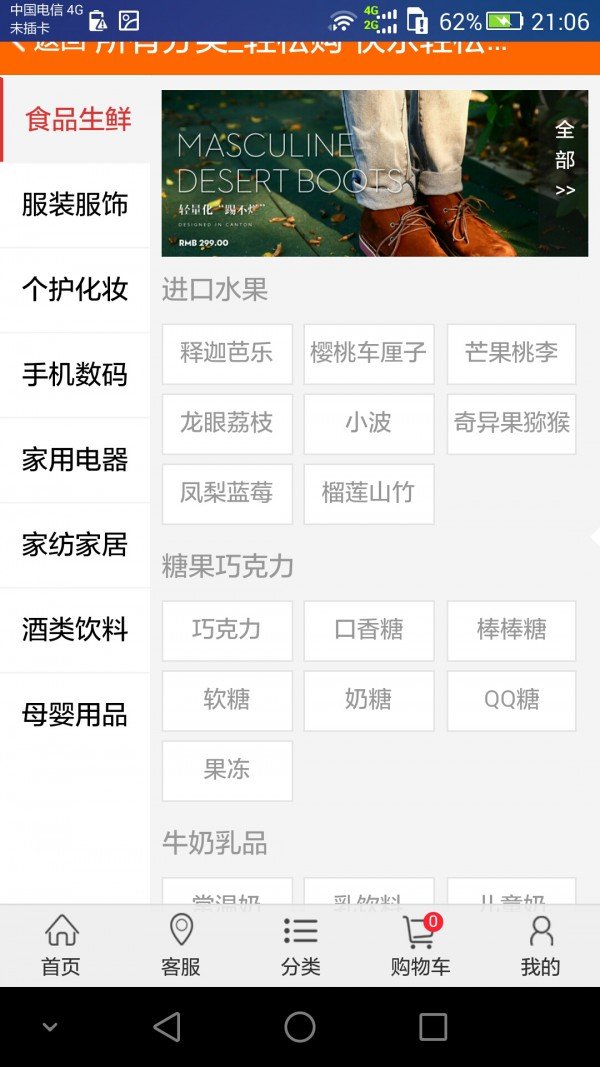
Task: Select the 服装服饰 category
Action: 75,205
